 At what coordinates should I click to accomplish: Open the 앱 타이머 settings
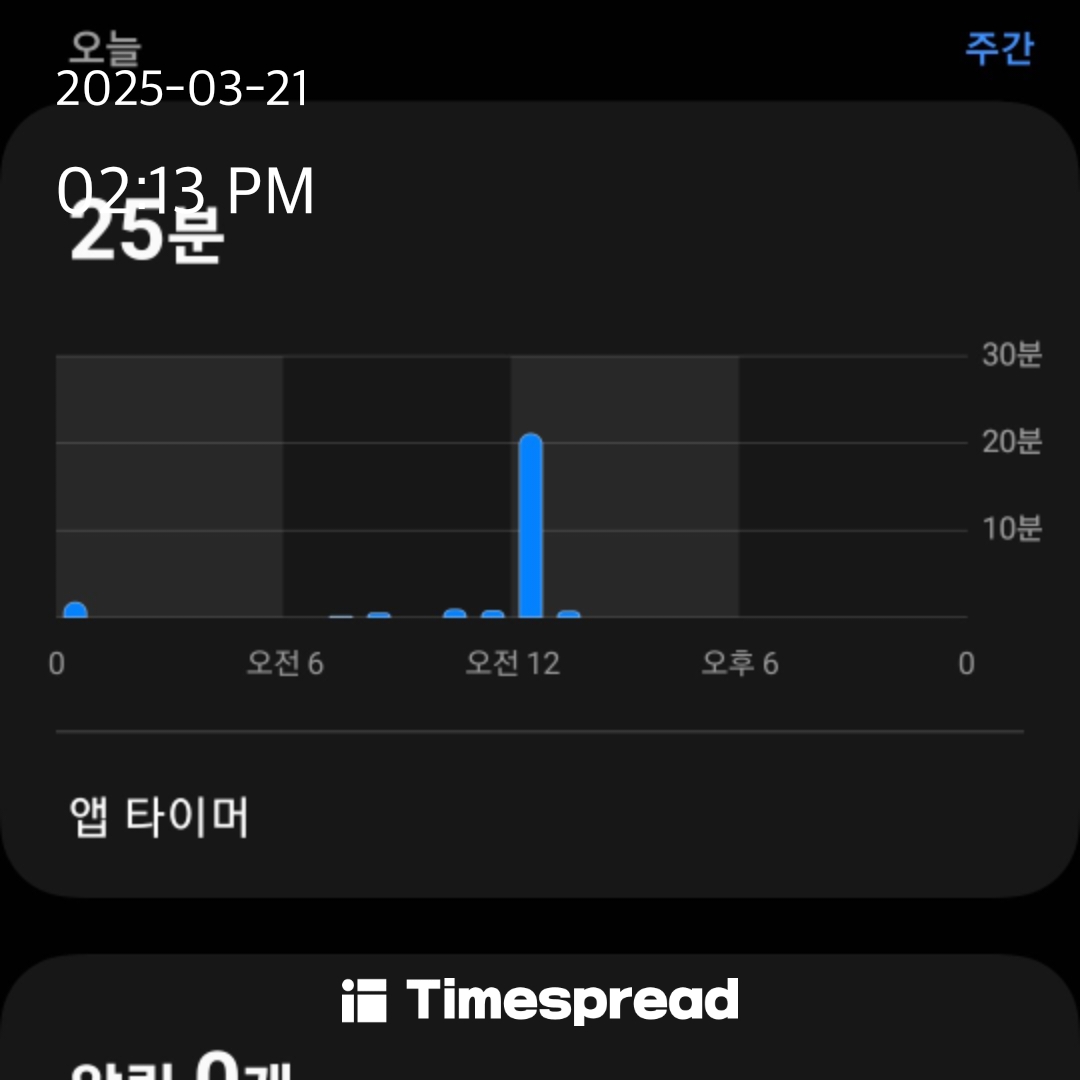click(x=160, y=818)
